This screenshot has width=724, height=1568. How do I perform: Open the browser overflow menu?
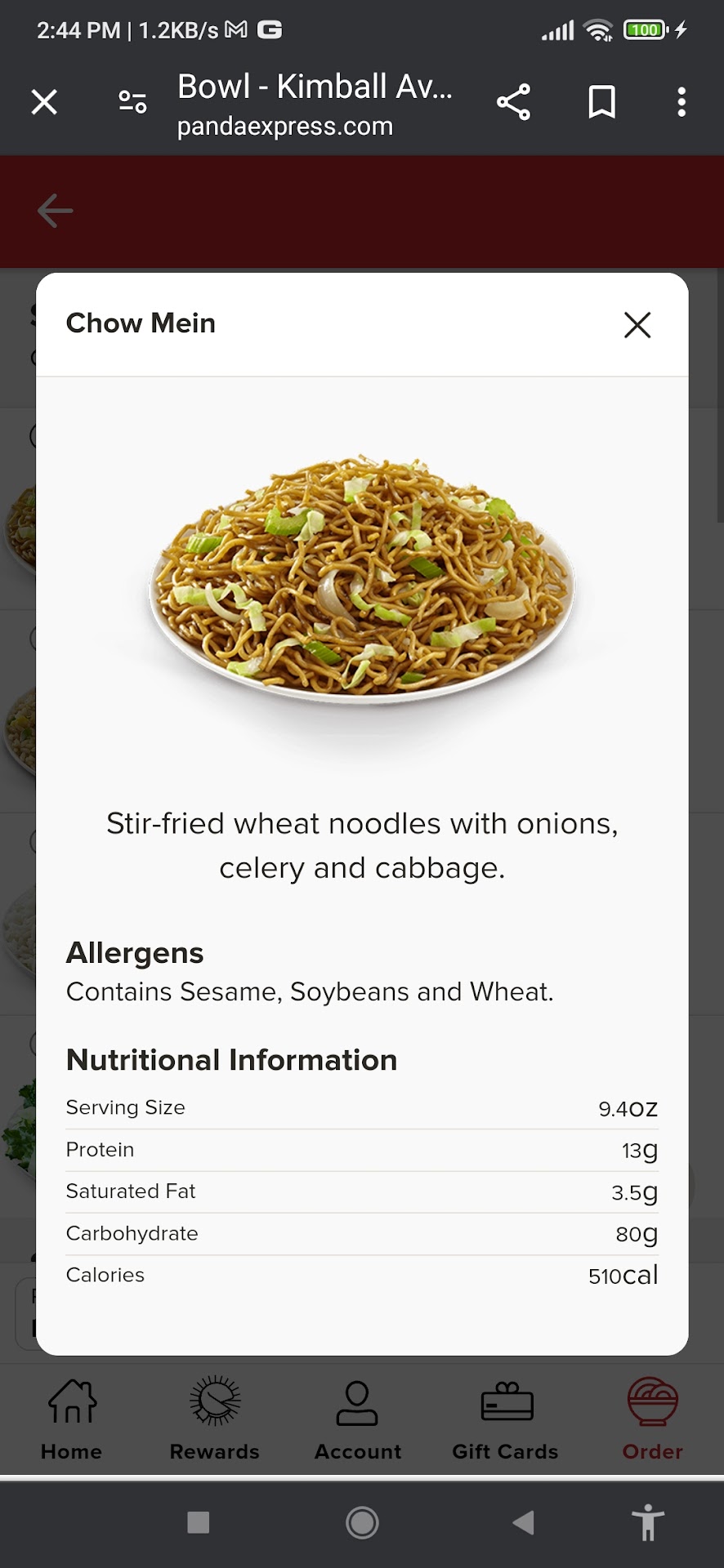pyautogui.click(x=682, y=102)
